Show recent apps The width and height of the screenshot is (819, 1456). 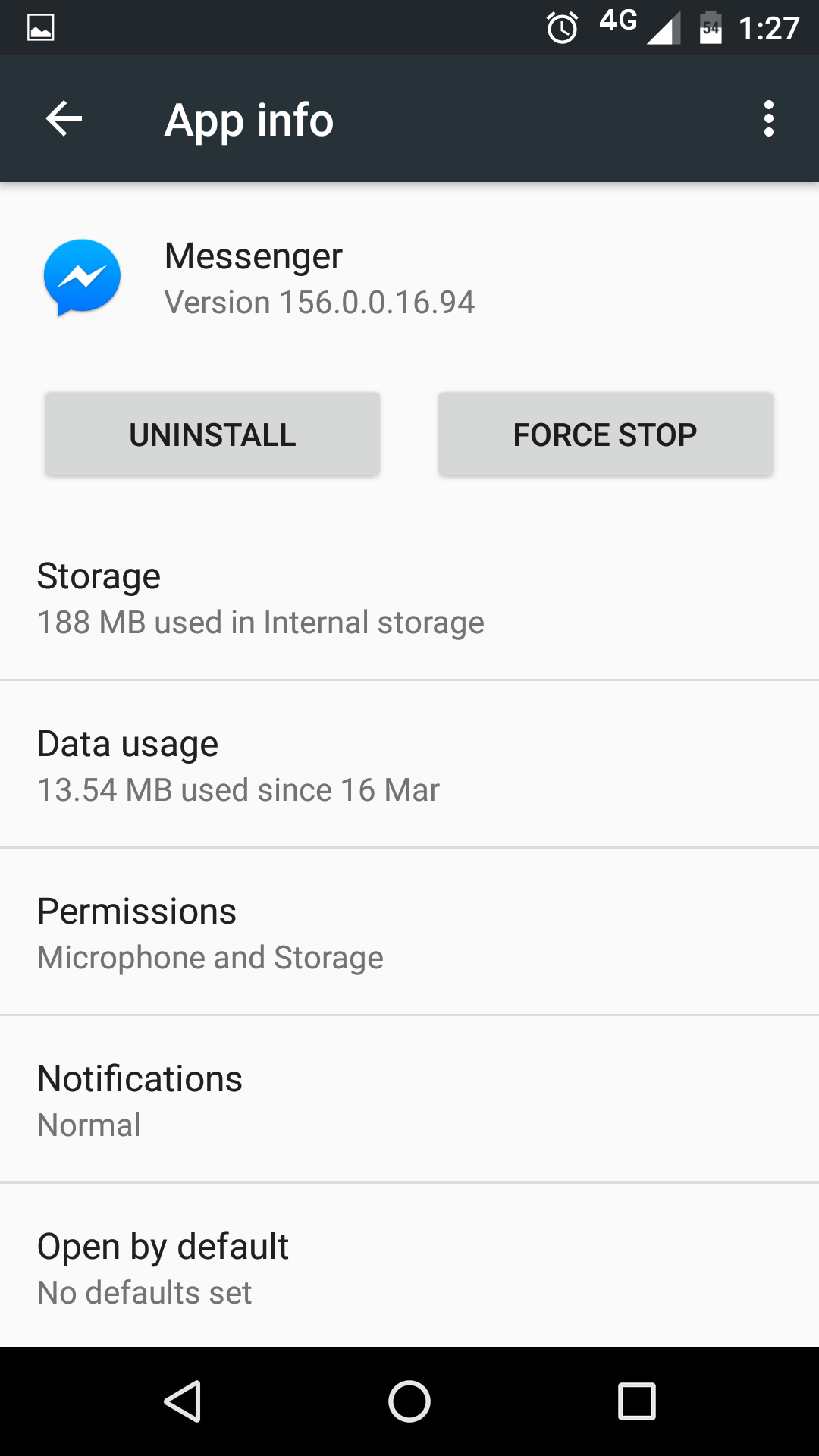tap(636, 1401)
